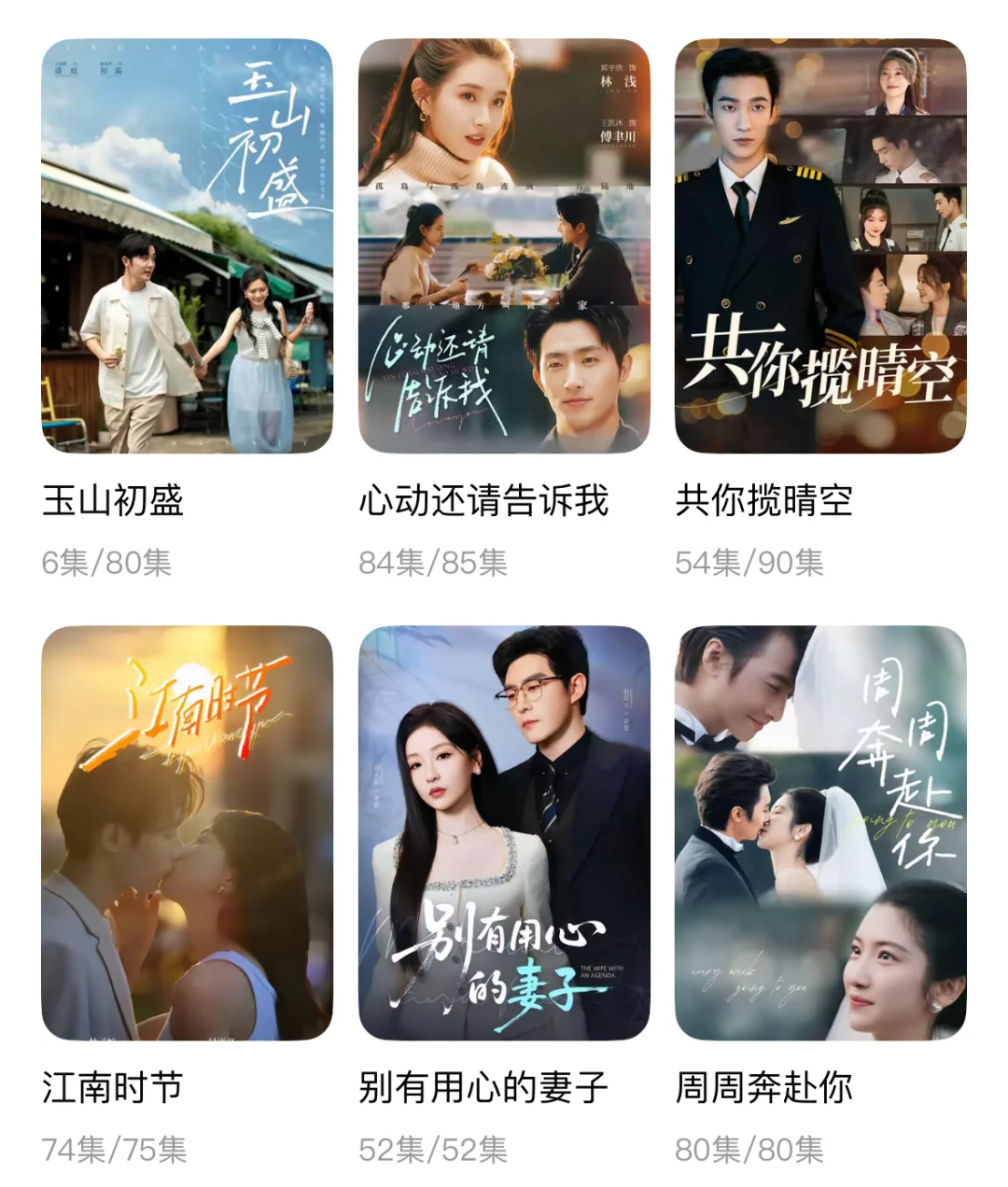Open 共你揽晴空 drama poster
The height and width of the screenshot is (1187, 1008).
820,246
